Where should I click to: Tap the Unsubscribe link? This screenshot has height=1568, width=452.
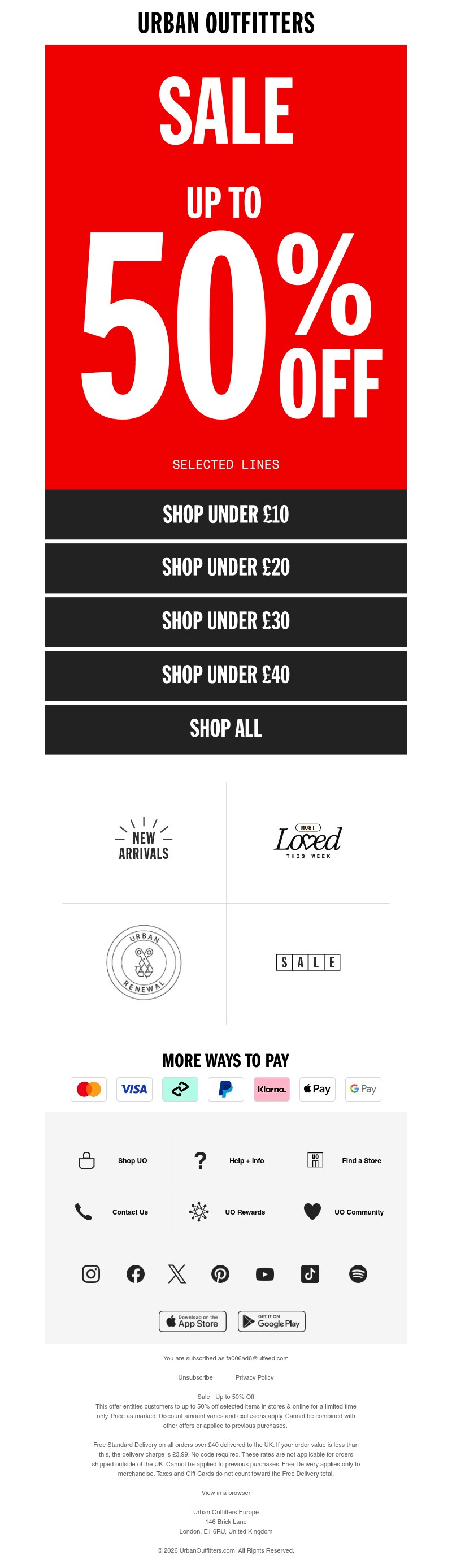coord(195,1377)
